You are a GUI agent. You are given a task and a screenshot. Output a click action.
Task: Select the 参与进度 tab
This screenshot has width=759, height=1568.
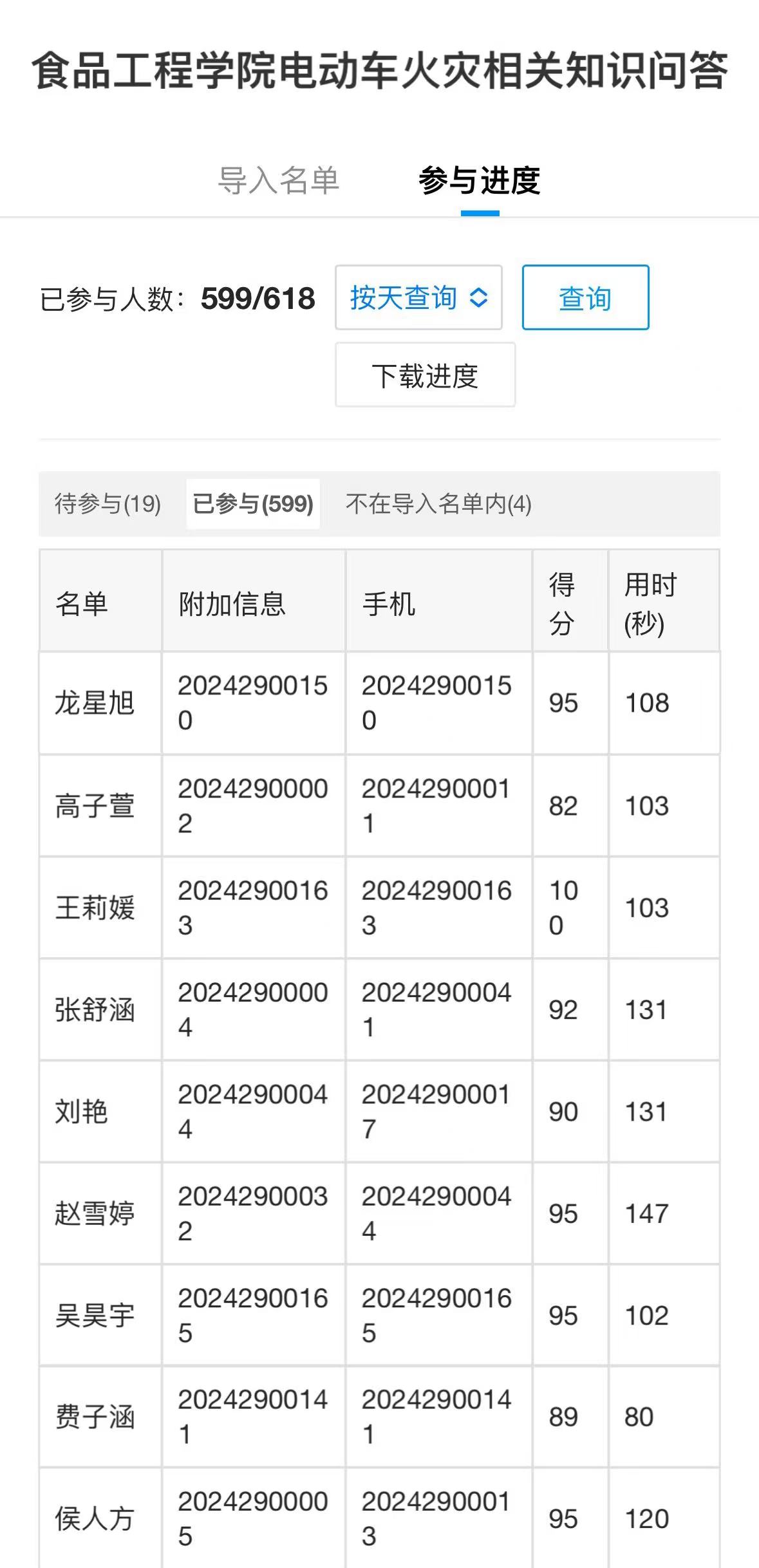pos(480,181)
